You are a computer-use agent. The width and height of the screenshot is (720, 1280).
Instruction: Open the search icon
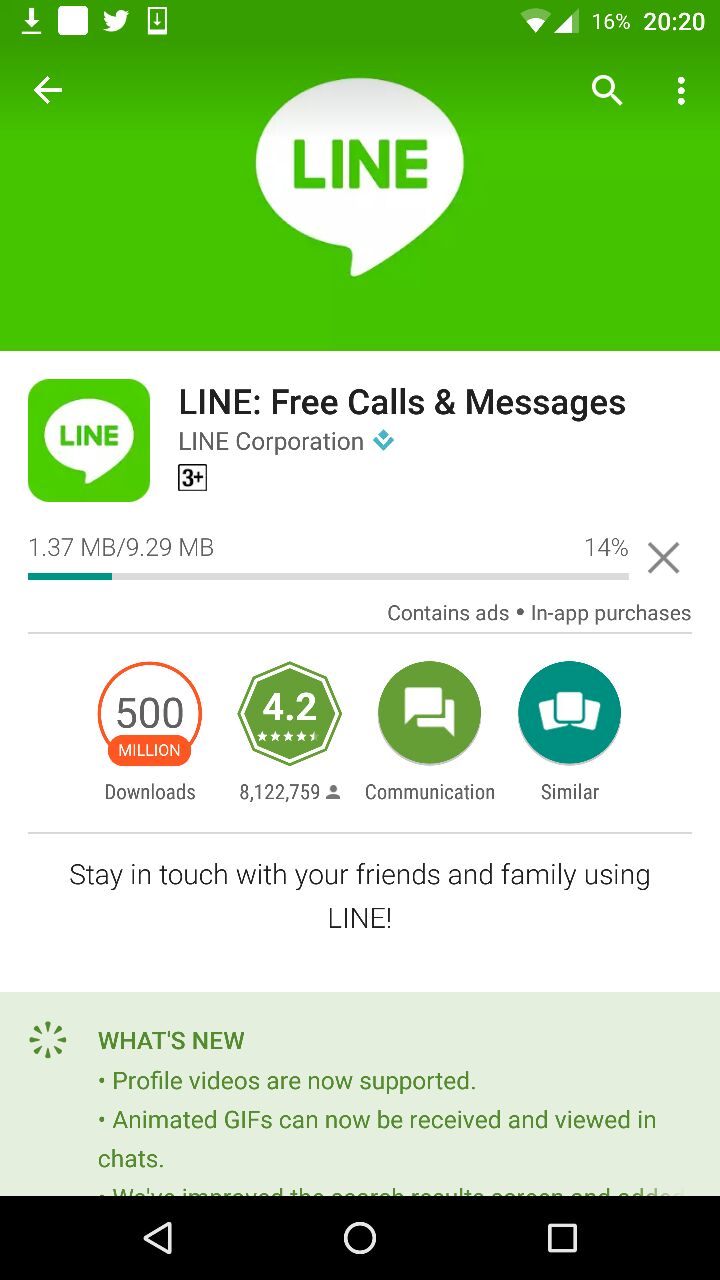[607, 91]
